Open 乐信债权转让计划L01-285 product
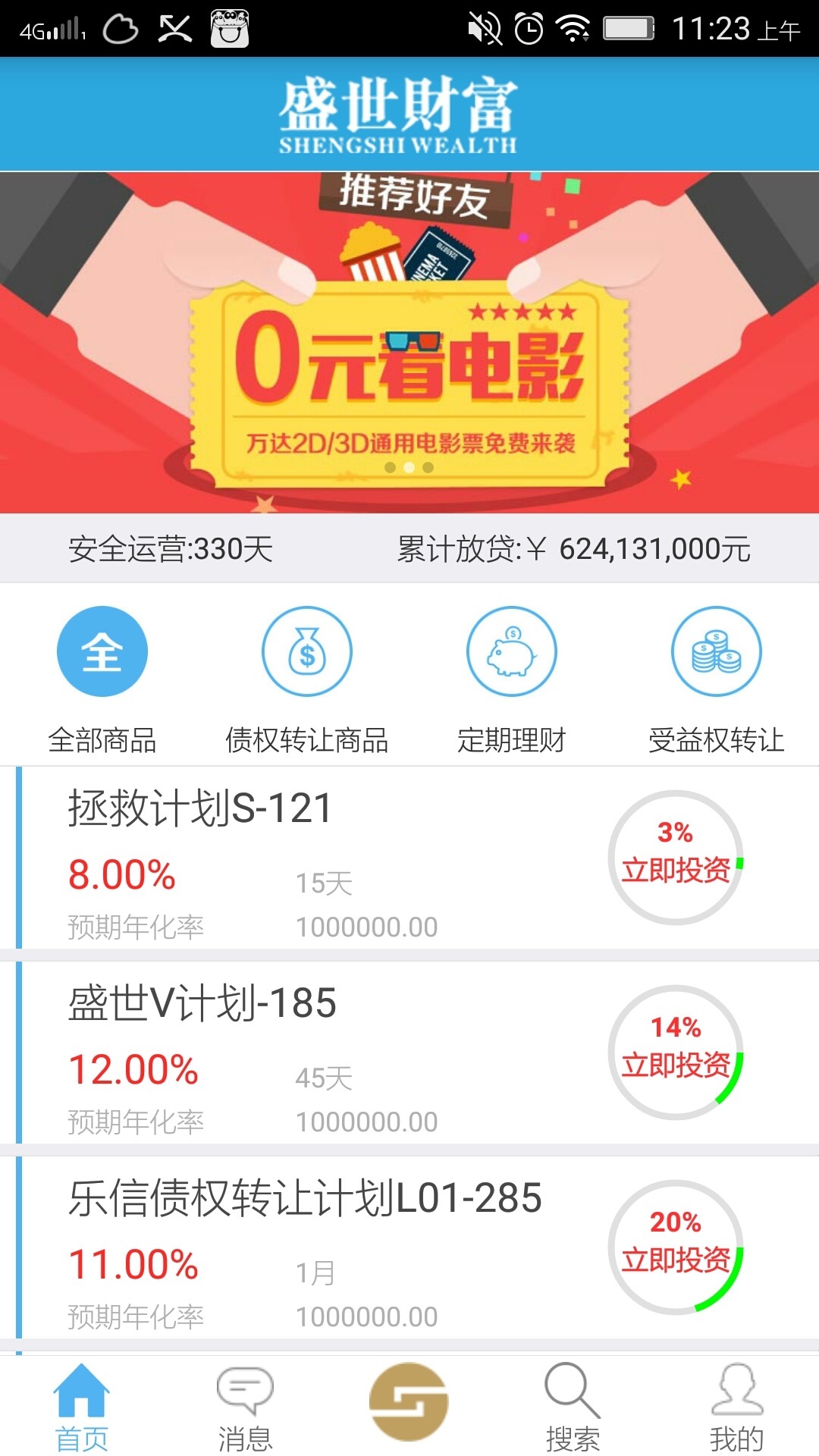Viewport: 819px width, 1456px height. [303, 1247]
